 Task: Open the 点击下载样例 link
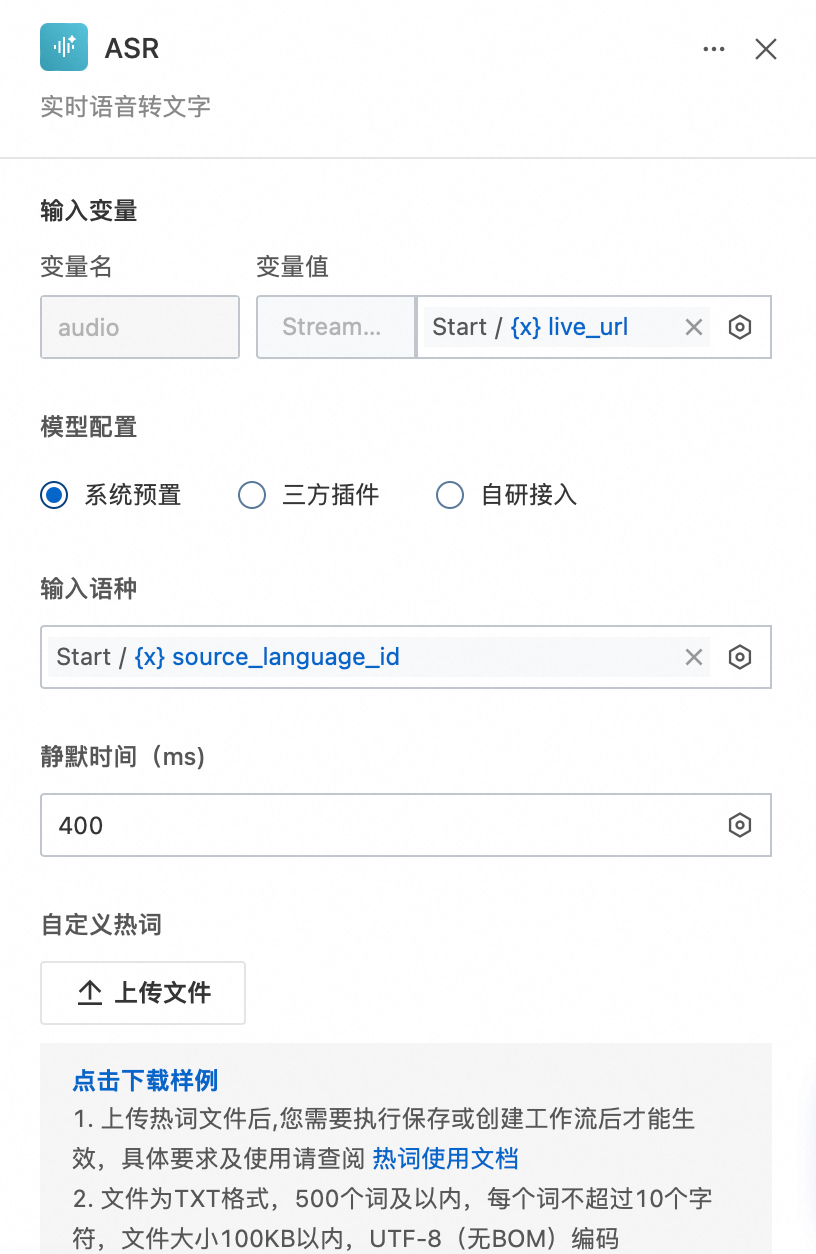click(x=145, y=1080)
